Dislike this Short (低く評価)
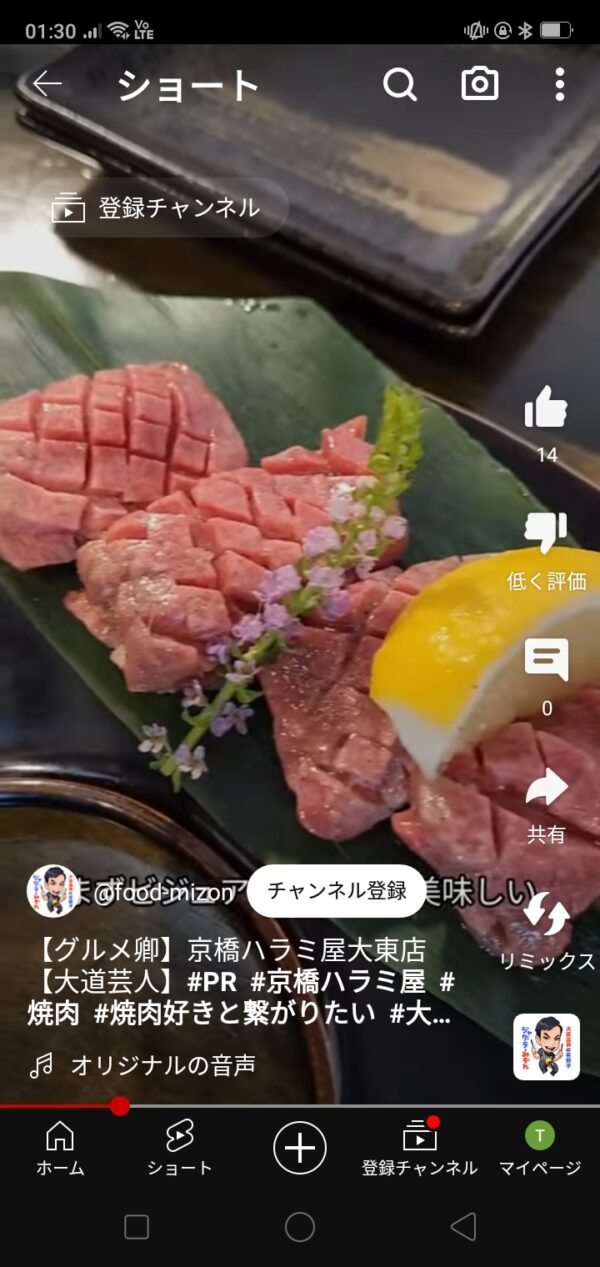 click(546, 535)
